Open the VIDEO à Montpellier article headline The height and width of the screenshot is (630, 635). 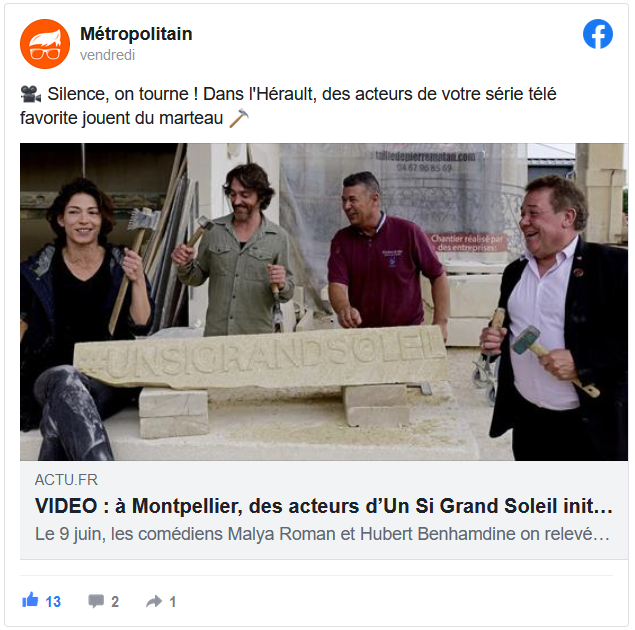coord(324,505)
